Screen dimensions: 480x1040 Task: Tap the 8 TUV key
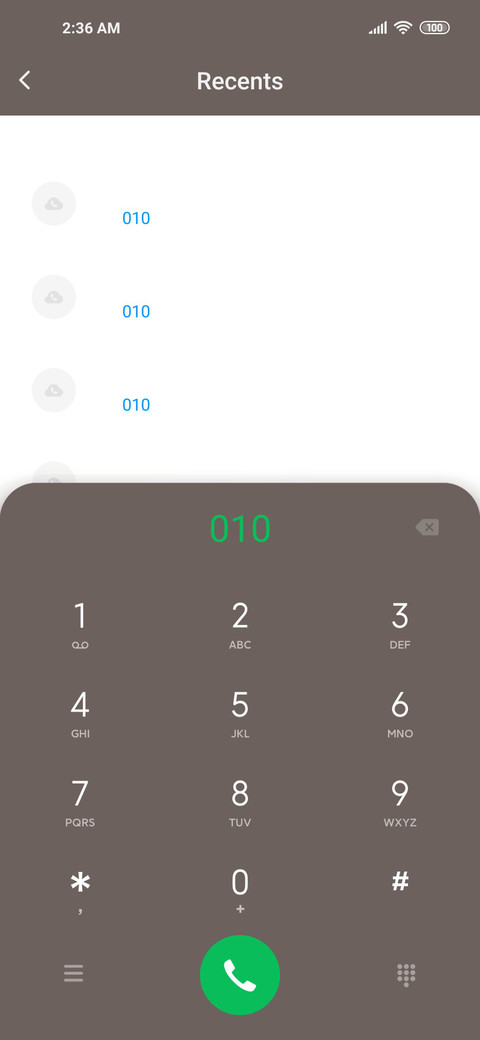(240, 803)
